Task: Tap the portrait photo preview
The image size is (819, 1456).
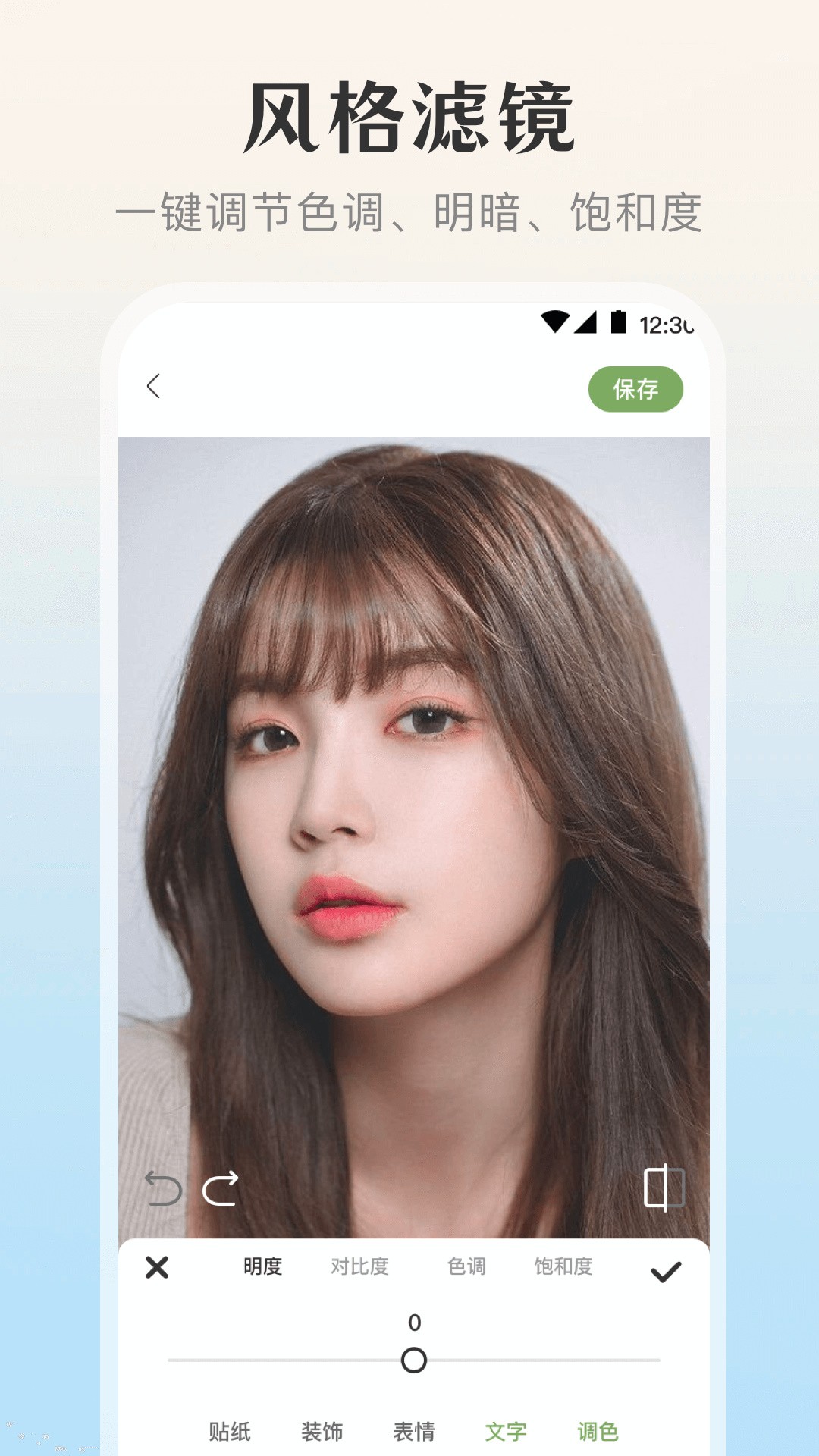Action: click(x=409, y=796)
